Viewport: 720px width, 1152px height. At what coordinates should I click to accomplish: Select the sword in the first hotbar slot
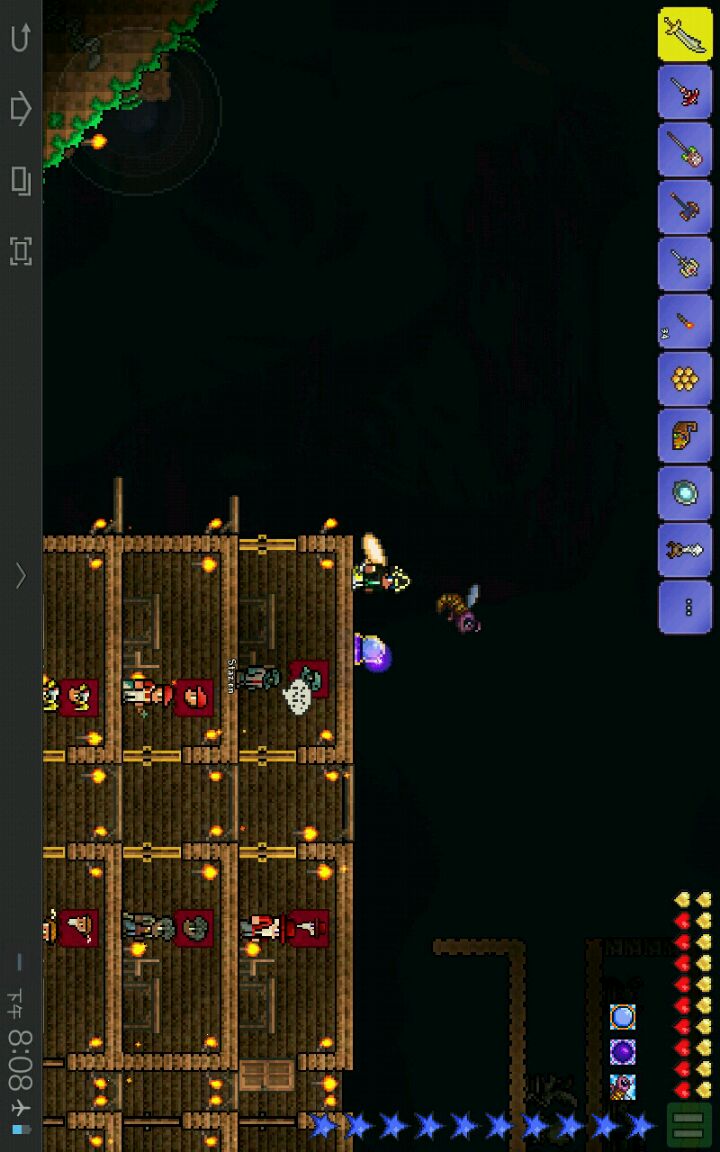685,35
